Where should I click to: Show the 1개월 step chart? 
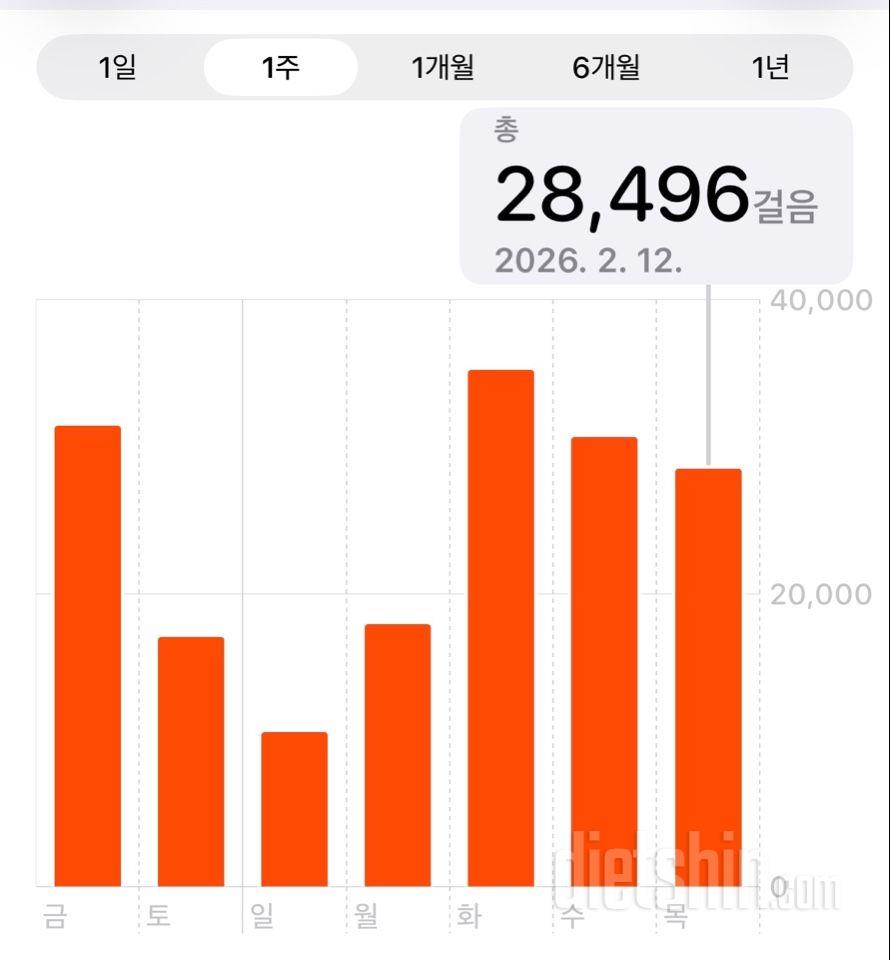point(443,68)
